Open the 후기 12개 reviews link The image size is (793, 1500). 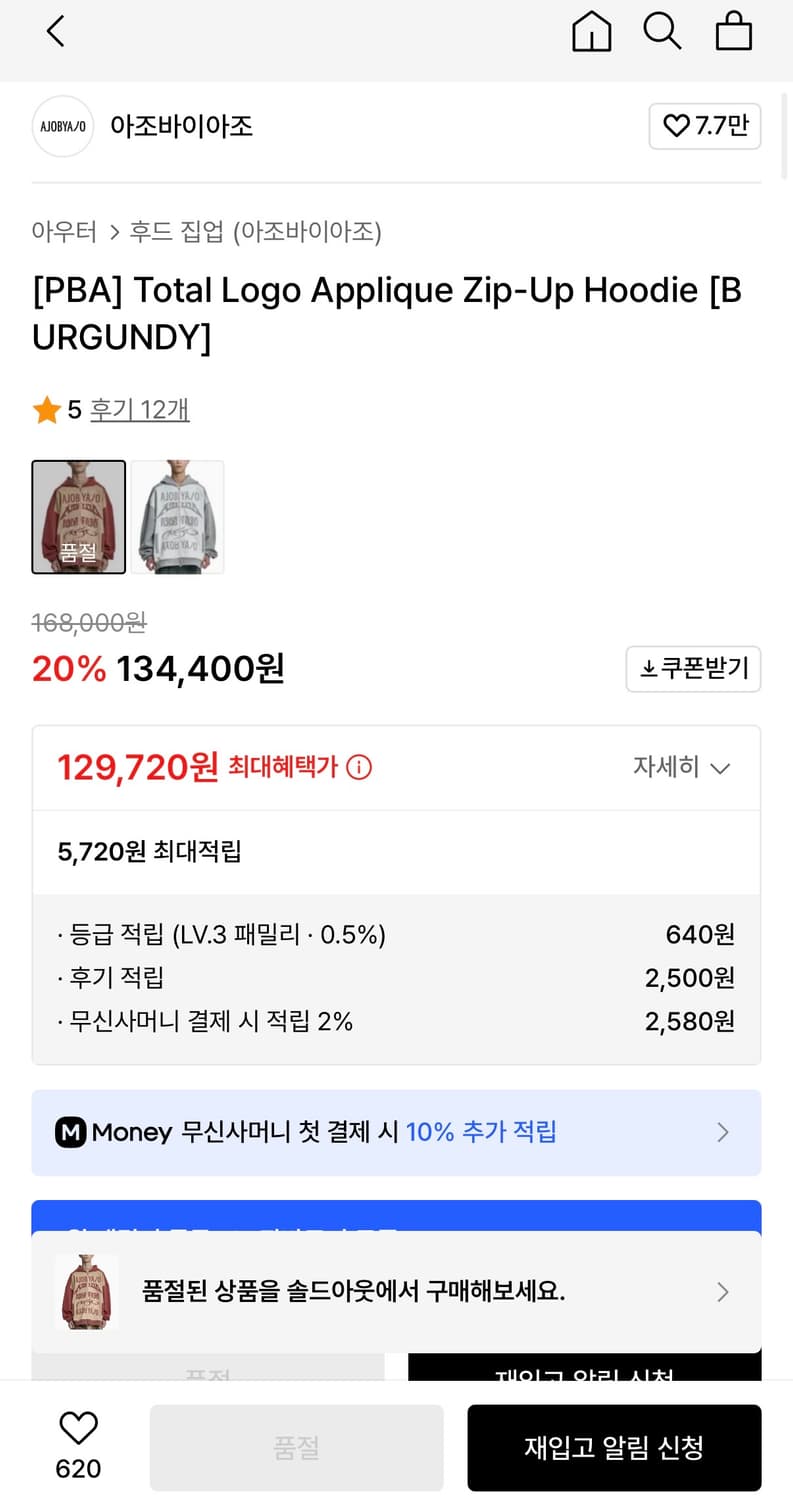pos(139,410)
